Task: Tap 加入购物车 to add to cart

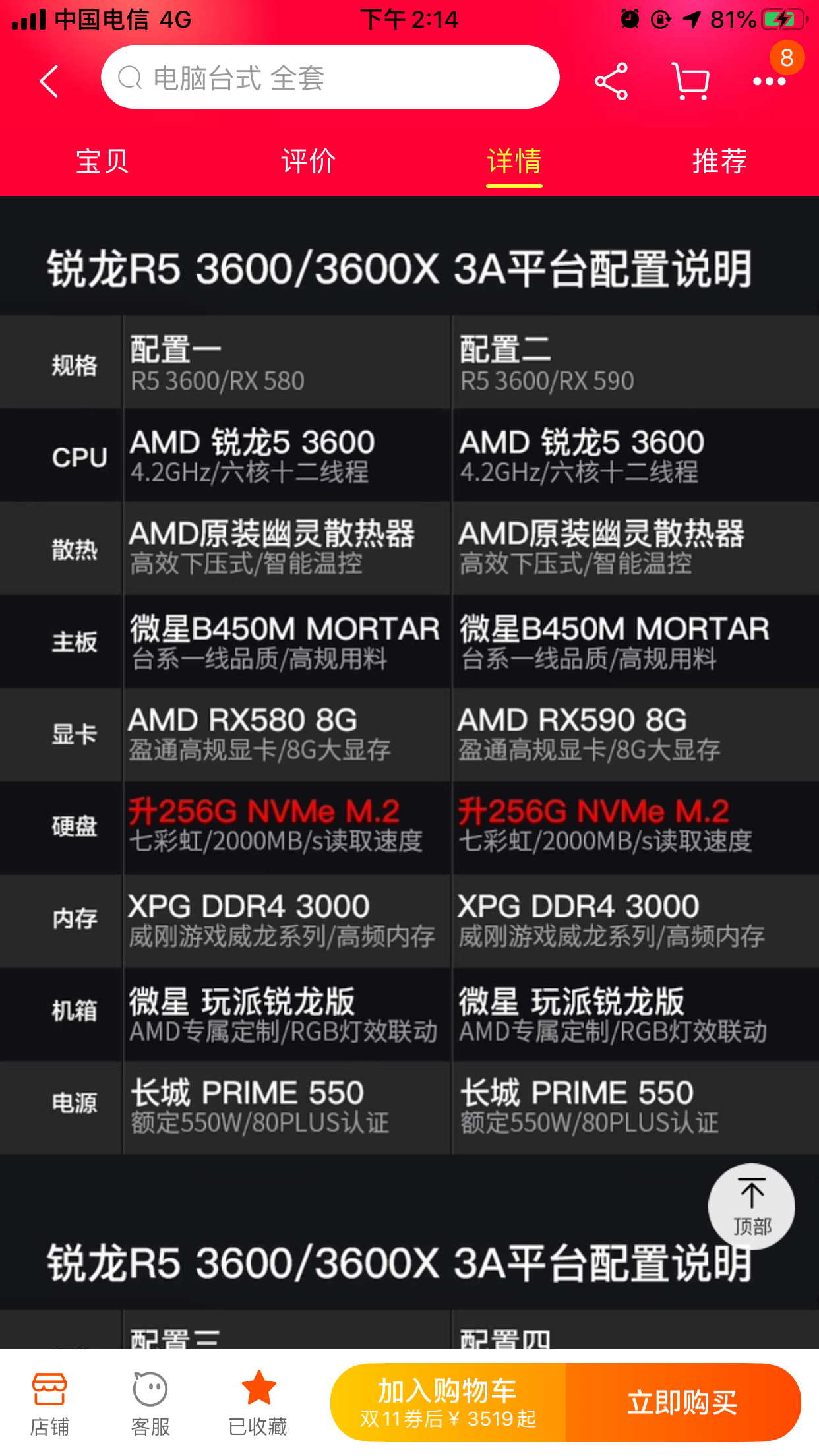Action: coord(448,1403)
